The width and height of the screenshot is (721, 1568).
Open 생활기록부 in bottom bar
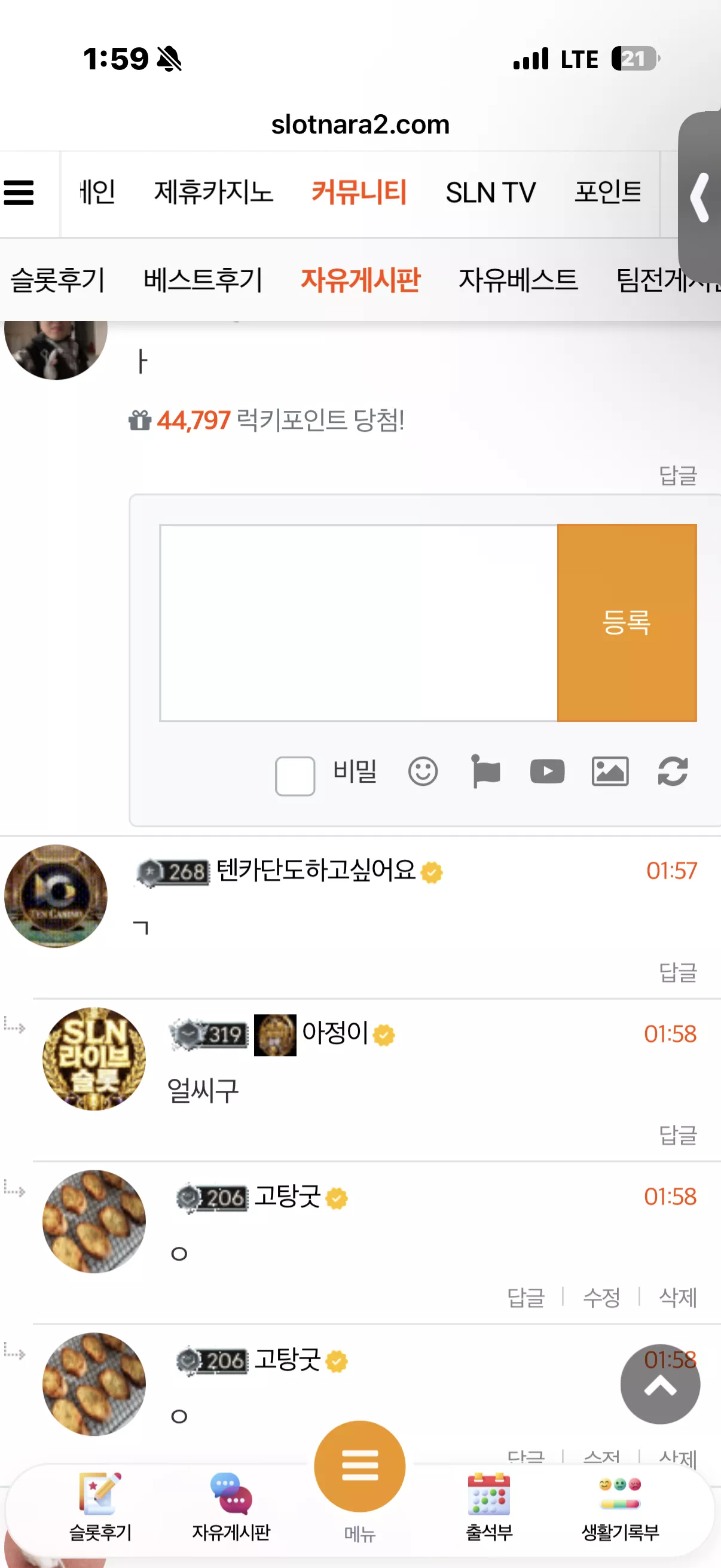click(620, 1507)
